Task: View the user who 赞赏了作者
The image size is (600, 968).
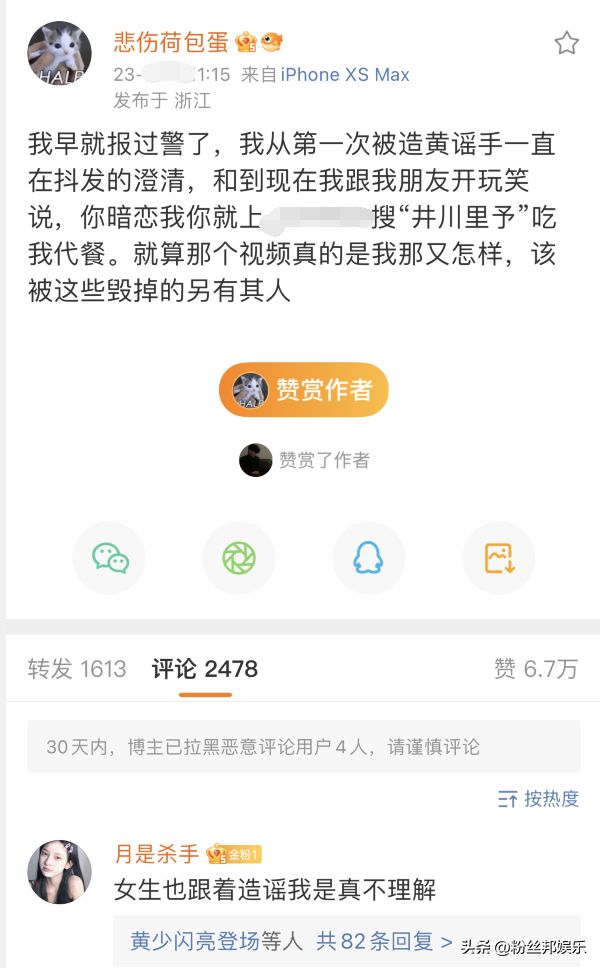Action: 256,460
